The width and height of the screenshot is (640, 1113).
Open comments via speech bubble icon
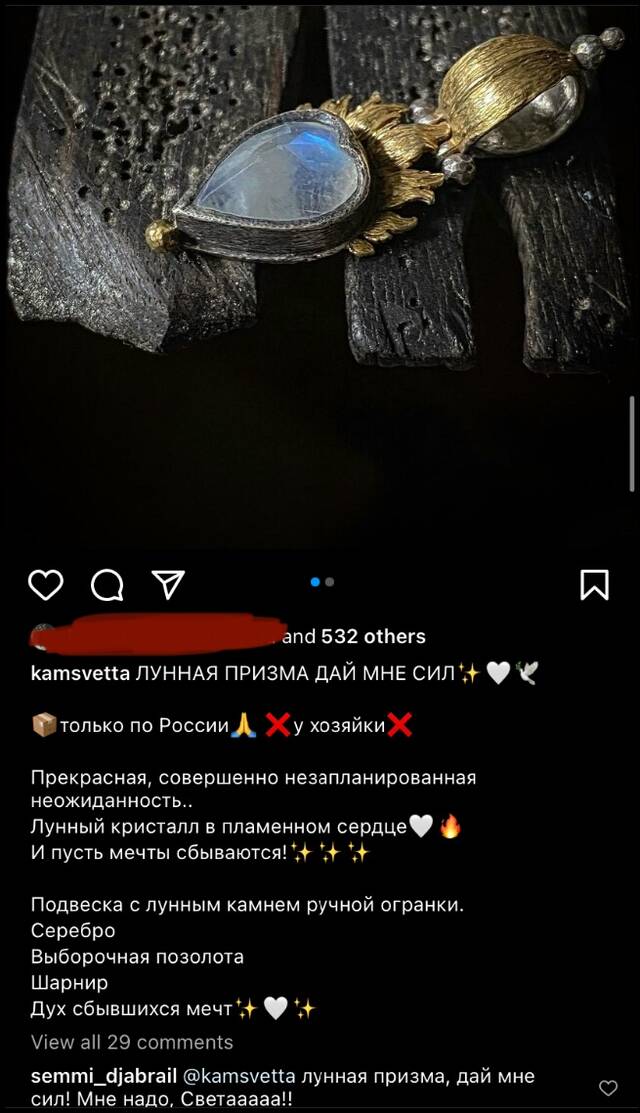[x=107, y=586]
